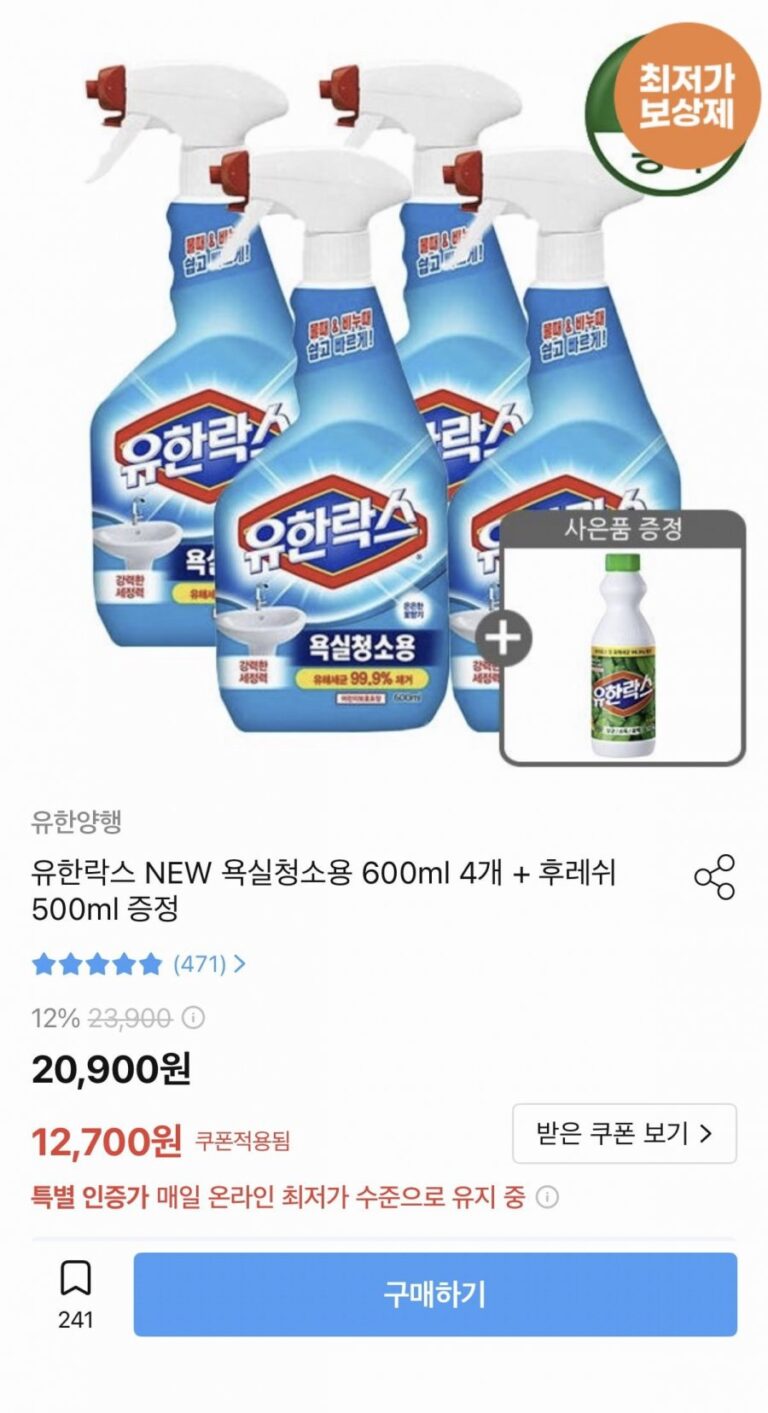The width and height of the screenshot is (768, 1413).
Task: Share this 유한락스 product
Action: coord(714,877)
